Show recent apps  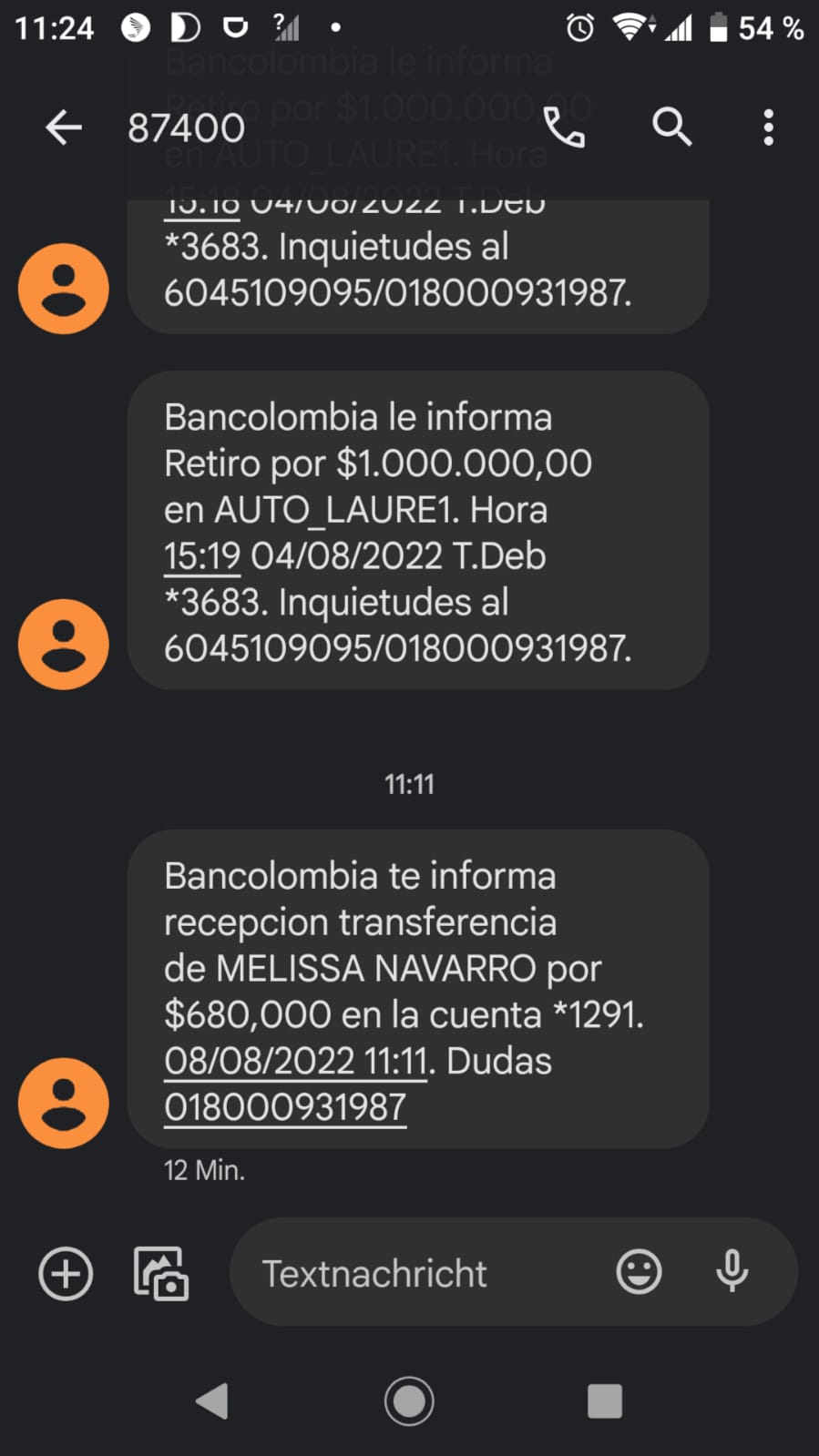pyautogui.click(x=605, y=1400)
